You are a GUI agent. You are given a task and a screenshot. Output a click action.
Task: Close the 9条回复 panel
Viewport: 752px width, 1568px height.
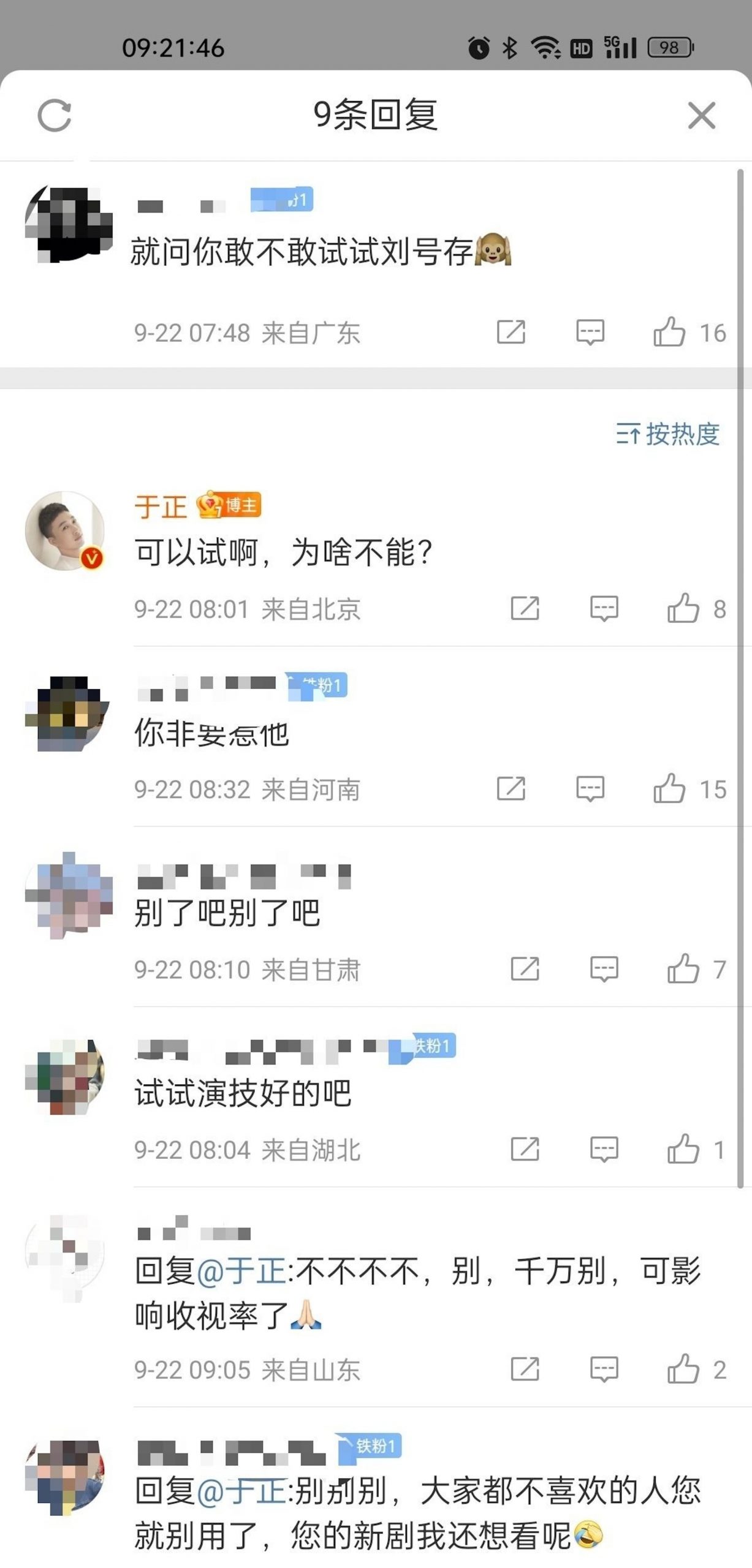pyautogui.click(x=701, y=116)
